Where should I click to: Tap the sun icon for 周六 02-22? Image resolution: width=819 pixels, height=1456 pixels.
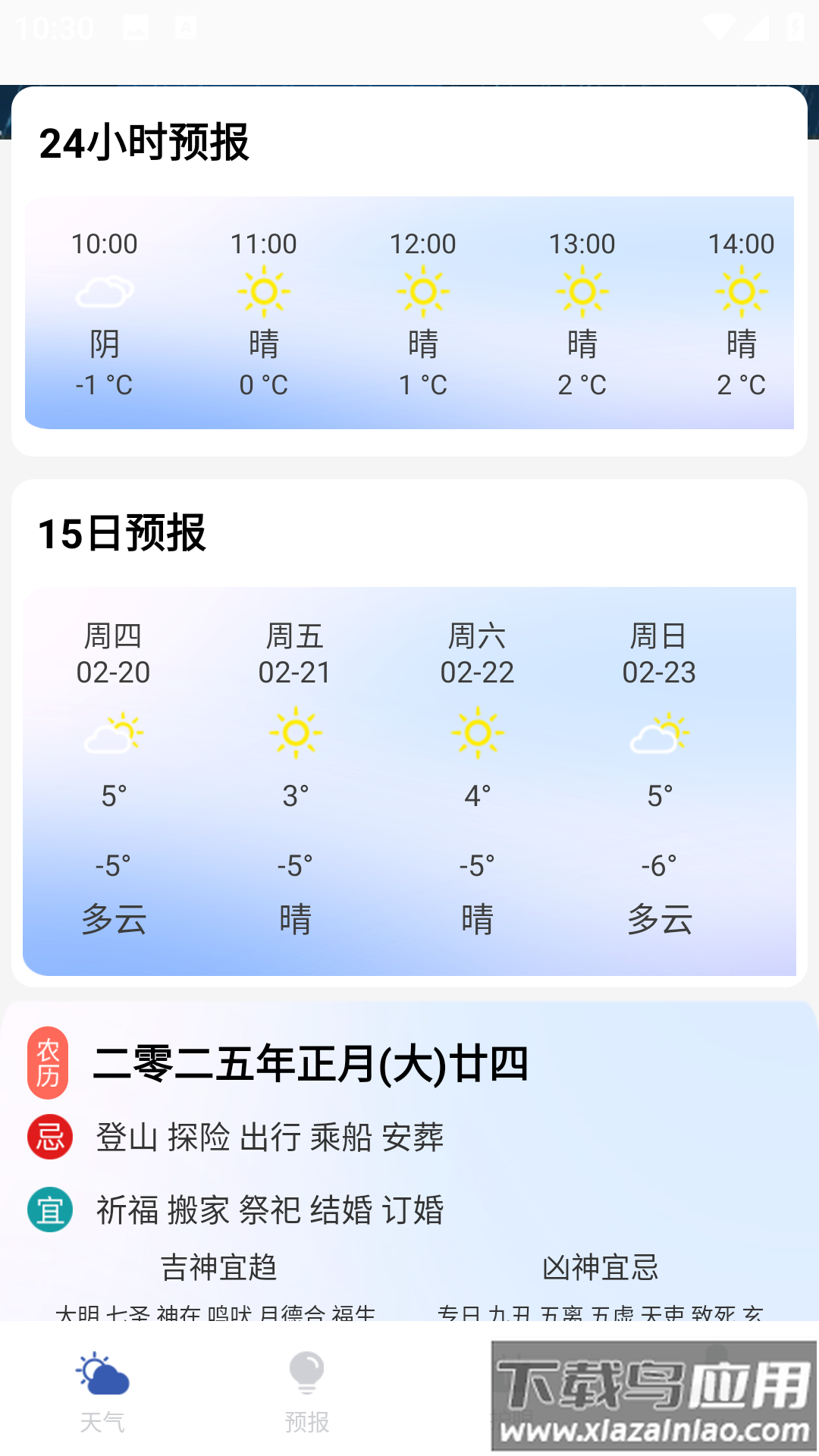477,733
